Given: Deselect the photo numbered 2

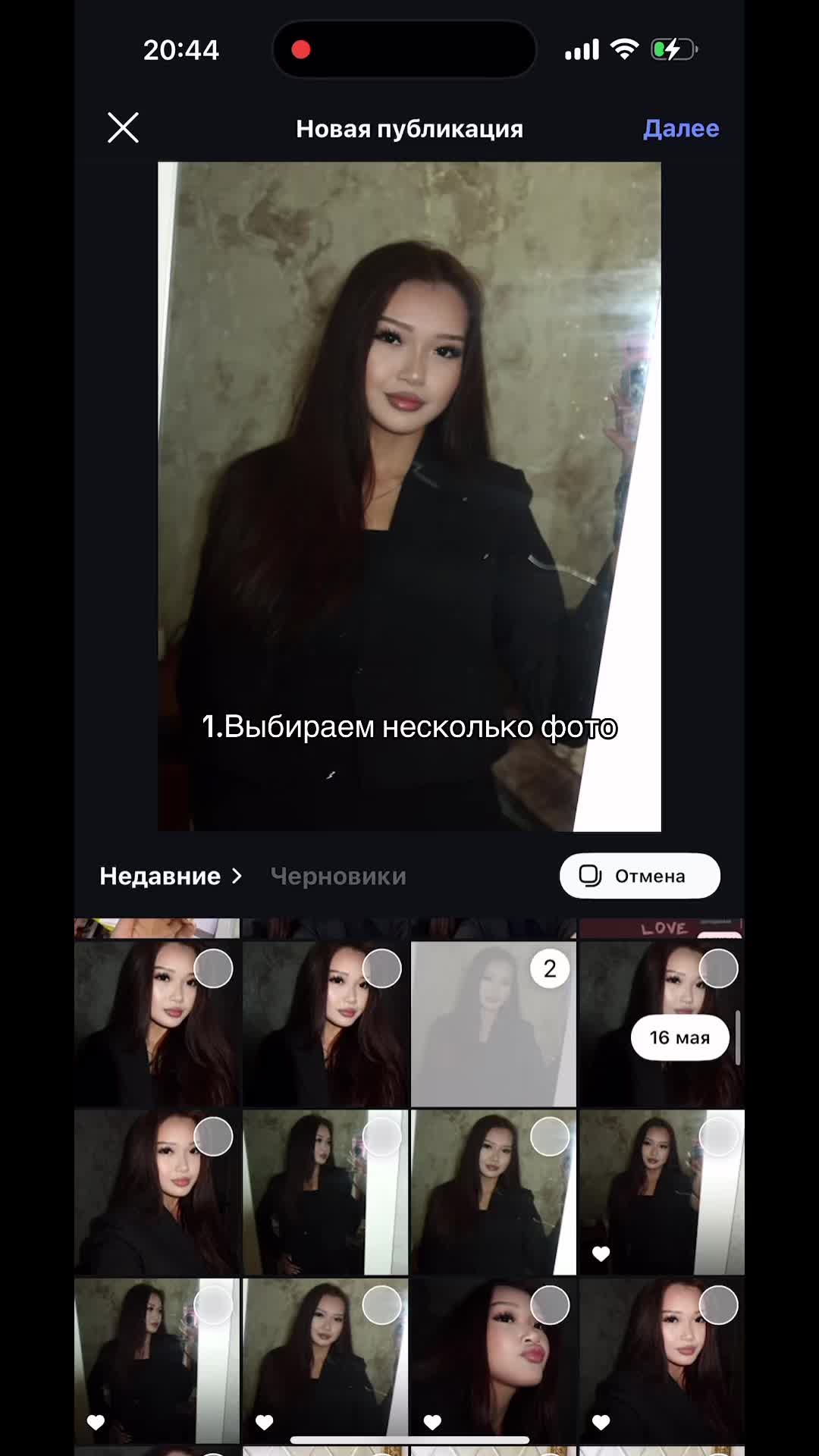Looking at the screenshot, I should (550, 968).
